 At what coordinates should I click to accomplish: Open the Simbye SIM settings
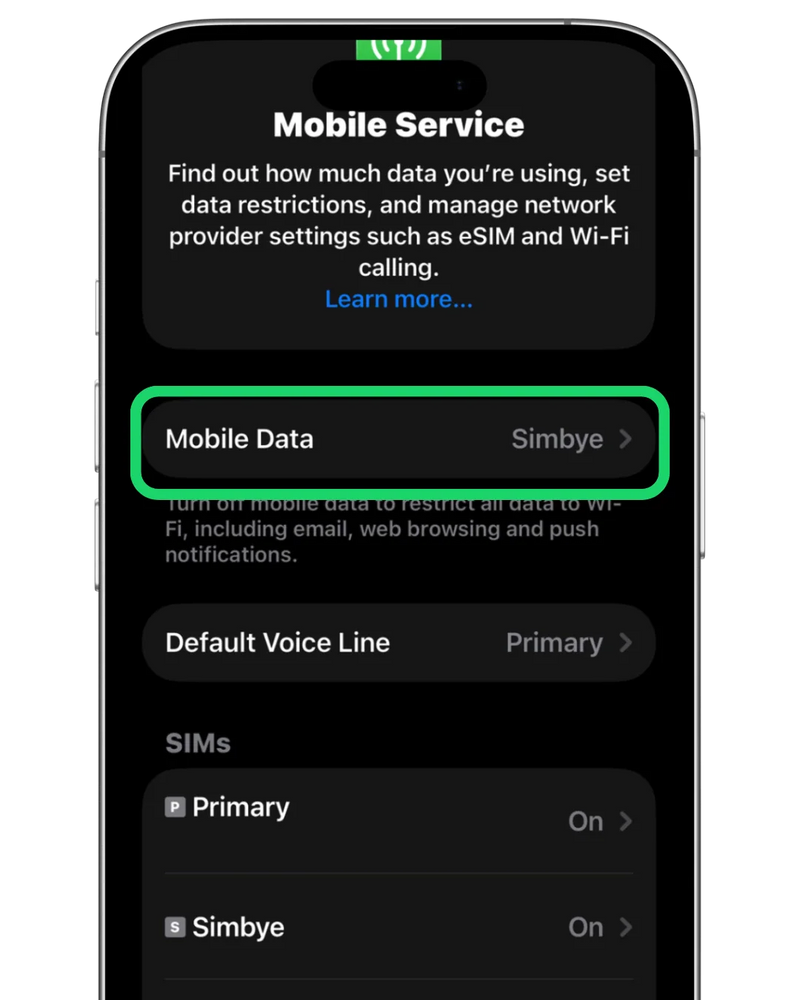398,927
